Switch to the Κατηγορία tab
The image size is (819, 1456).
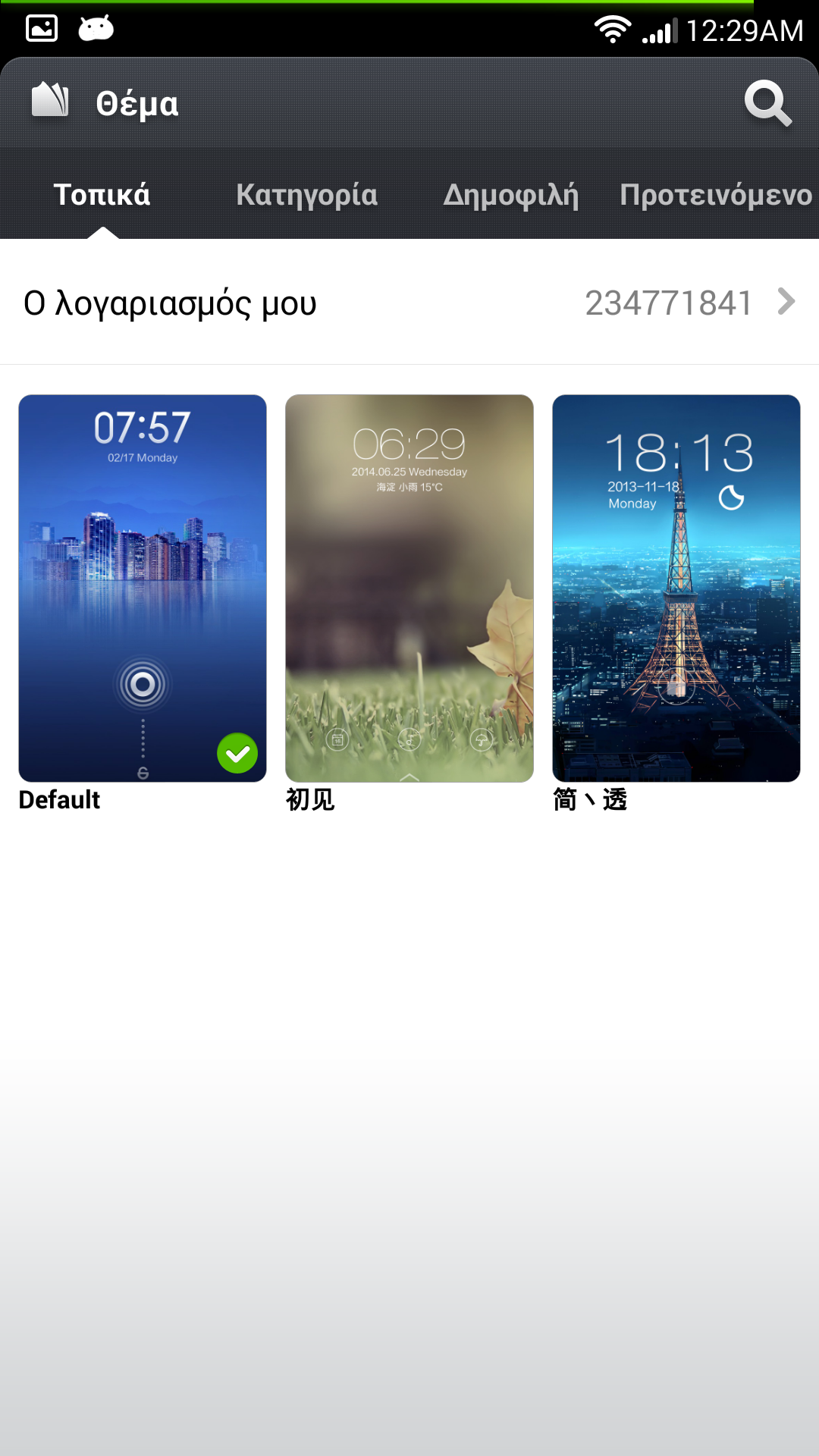tap(306, 195)
